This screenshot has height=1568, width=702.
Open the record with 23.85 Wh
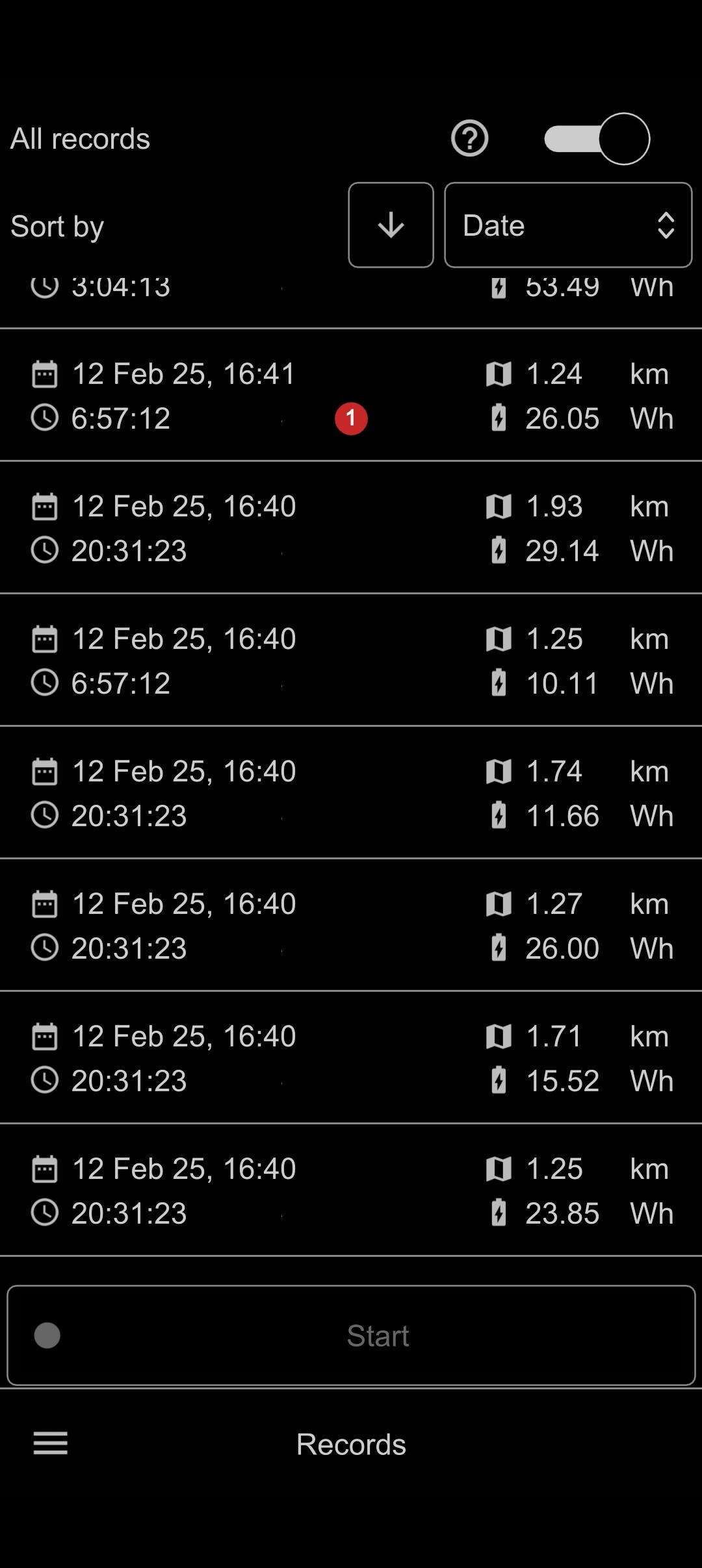pos(351,1190)
